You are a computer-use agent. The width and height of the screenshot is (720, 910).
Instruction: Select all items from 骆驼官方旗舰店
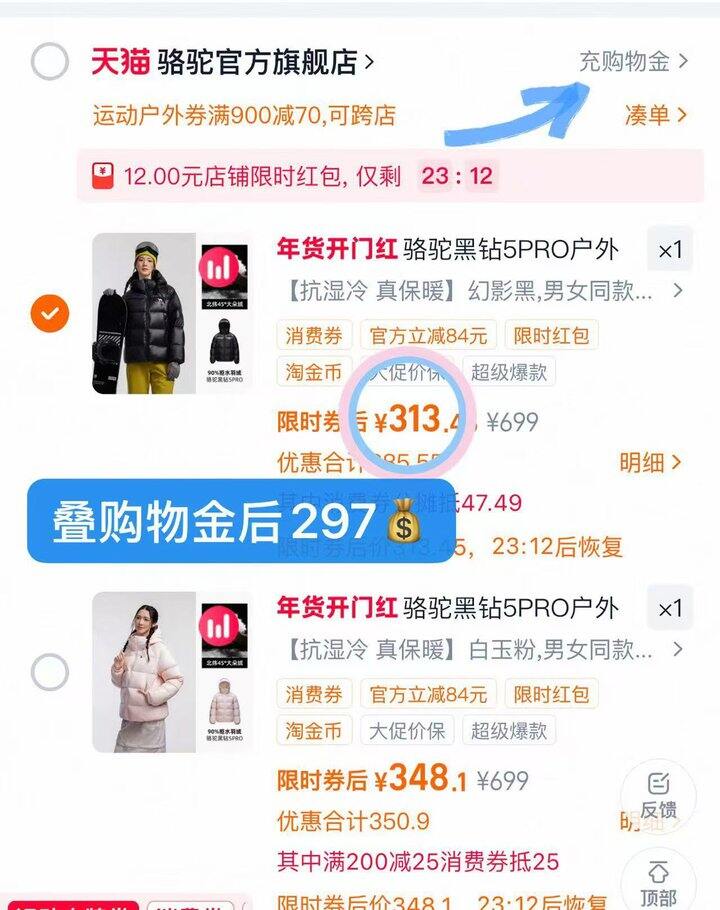[x=49, y=62]
